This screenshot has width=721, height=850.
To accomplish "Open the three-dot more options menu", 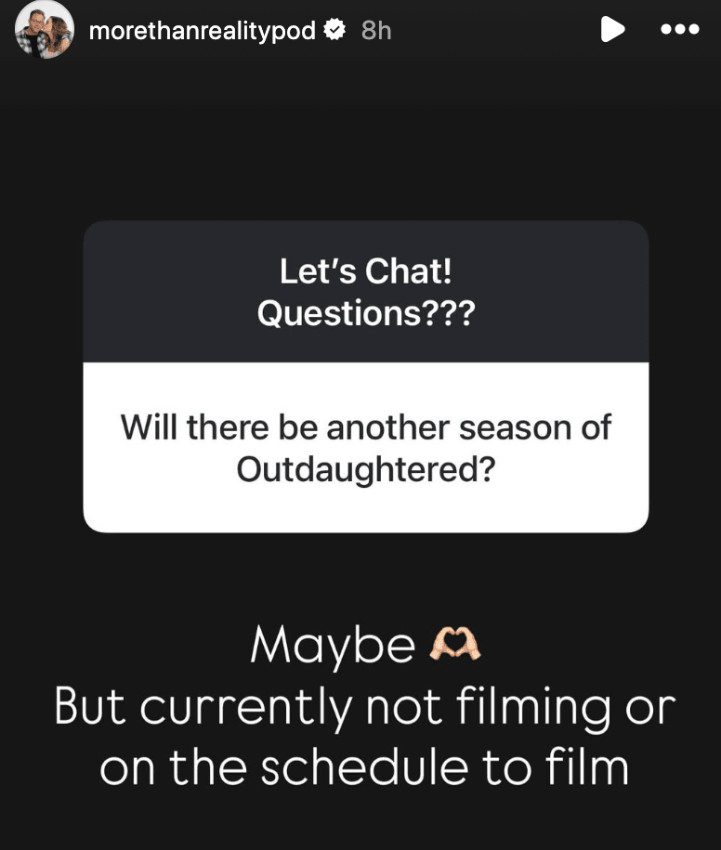I will tap(680, 31).
